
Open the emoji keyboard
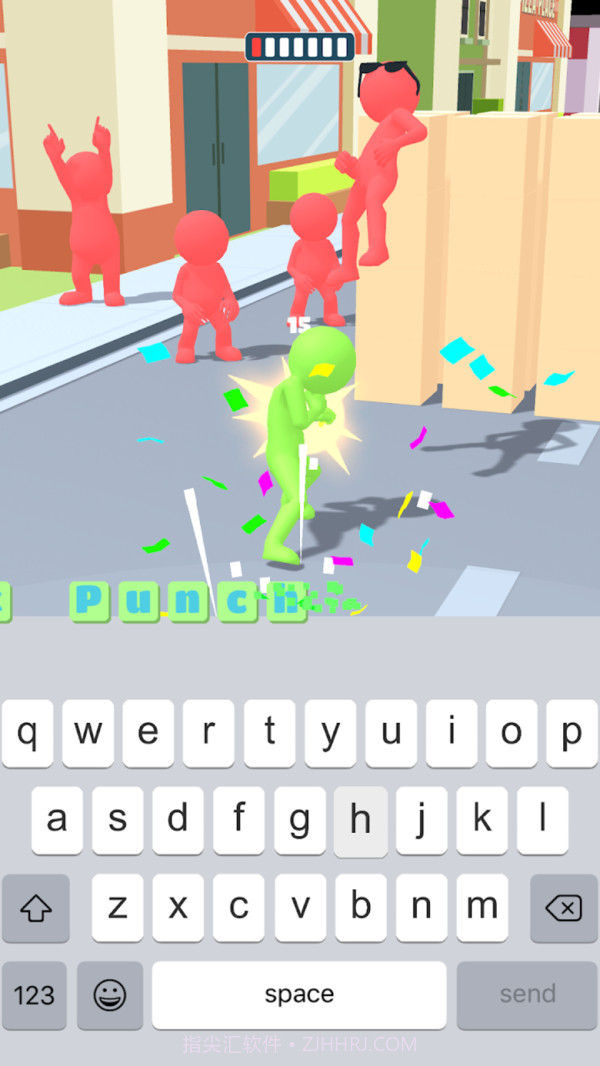coord(110,995)
